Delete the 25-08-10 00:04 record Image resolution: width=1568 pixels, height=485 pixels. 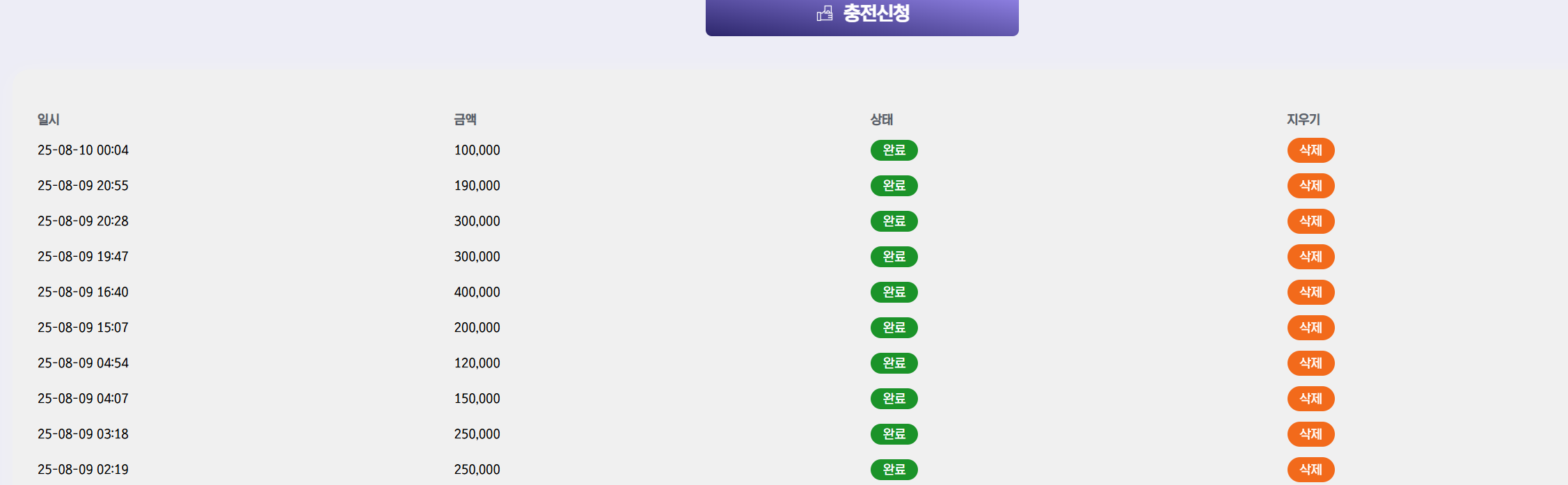pos(1310,150)
